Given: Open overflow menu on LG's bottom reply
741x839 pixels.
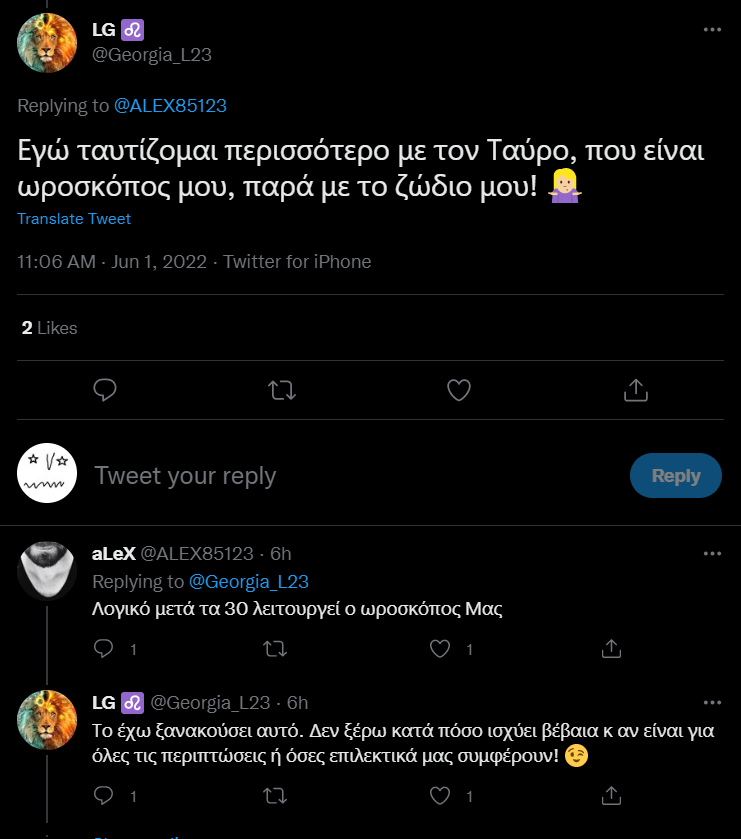Looking at the screenshot, I should tap(712, 703).
